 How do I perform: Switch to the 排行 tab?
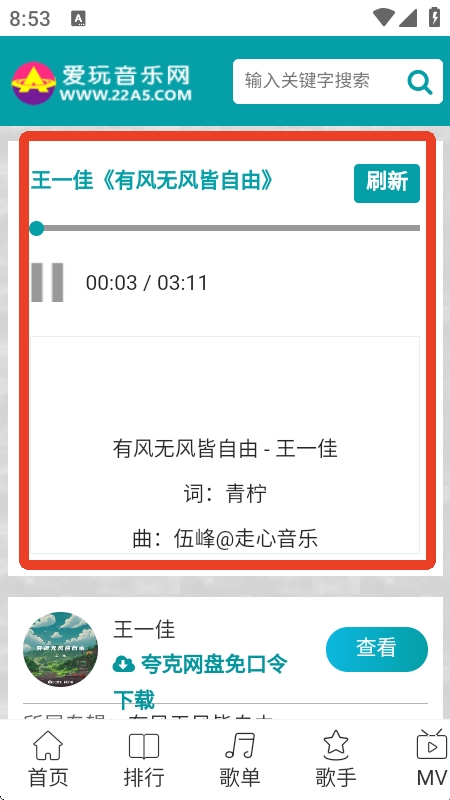[x=144, y=759]
